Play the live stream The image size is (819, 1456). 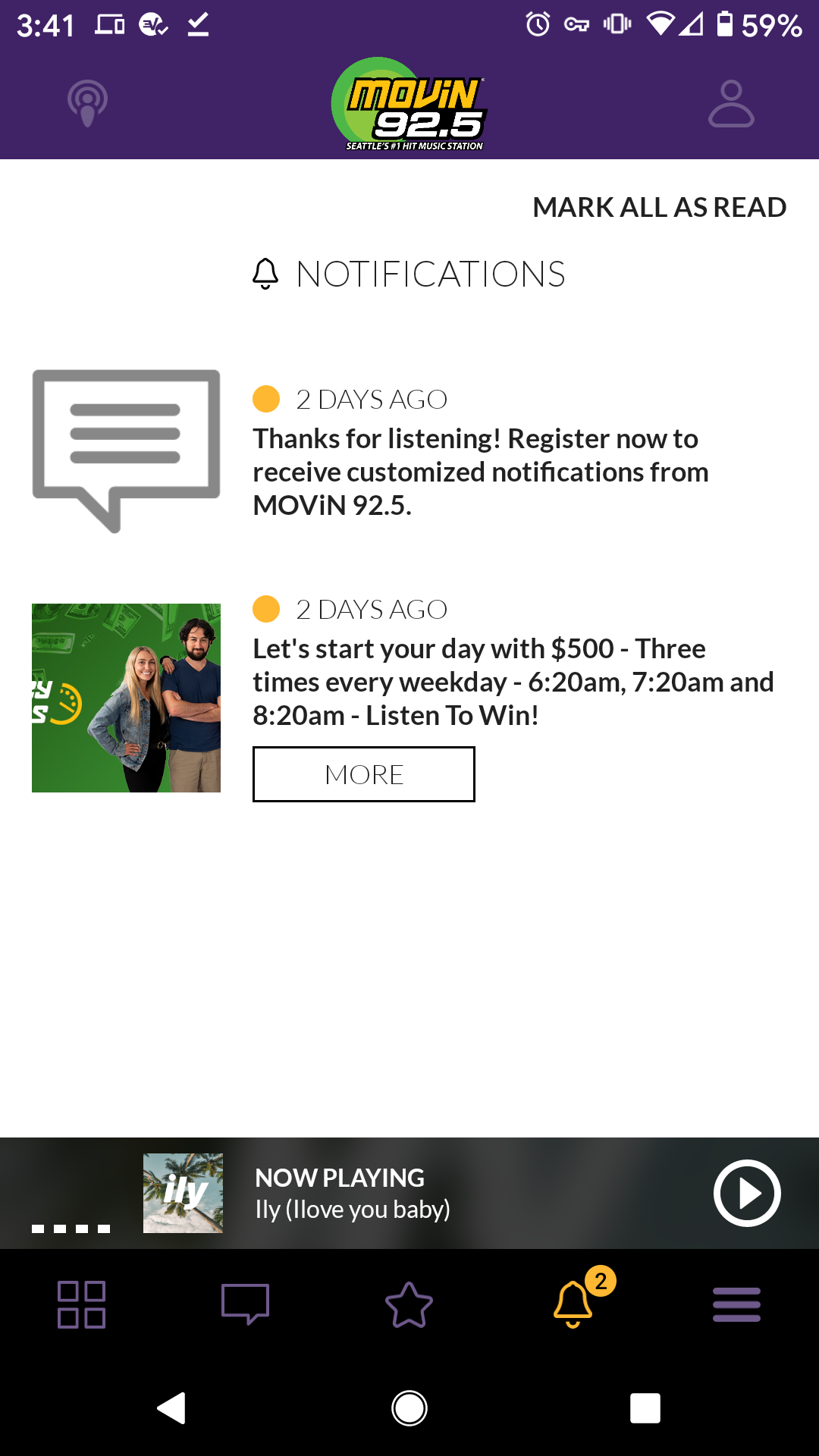pyautogui.click(x=746, y=1193)
